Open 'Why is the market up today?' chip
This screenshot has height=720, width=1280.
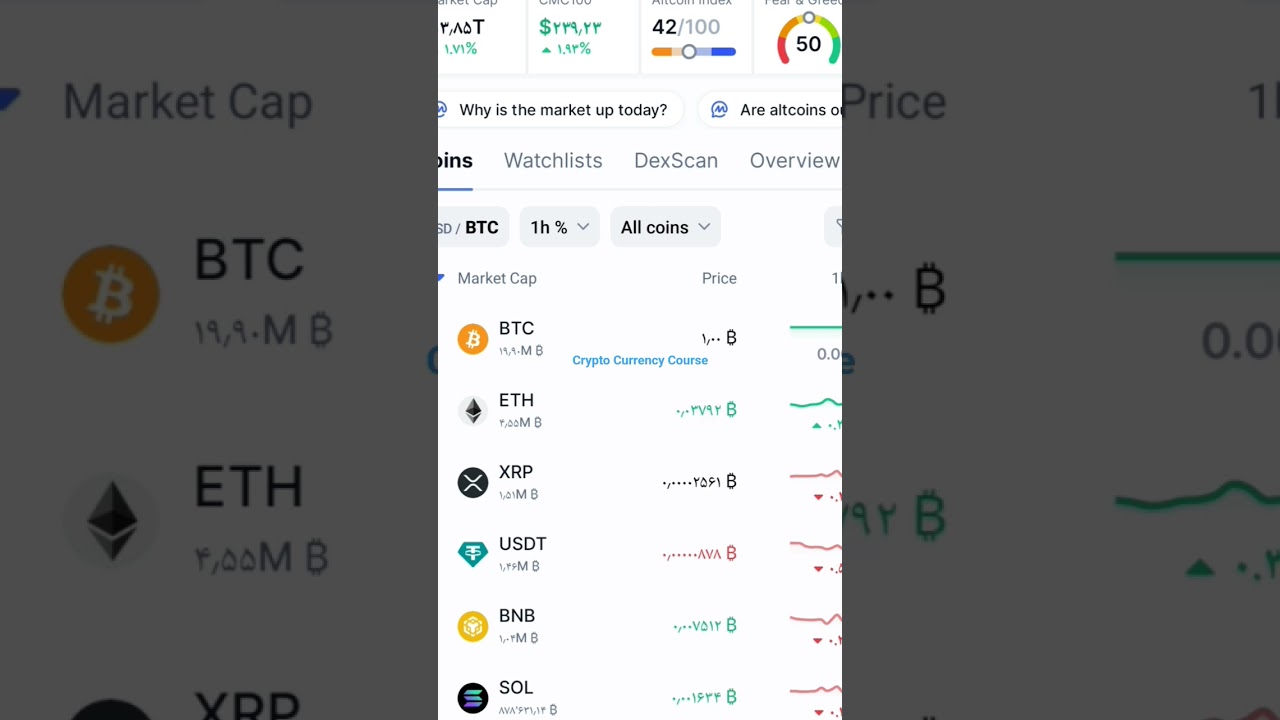point(562,110)
